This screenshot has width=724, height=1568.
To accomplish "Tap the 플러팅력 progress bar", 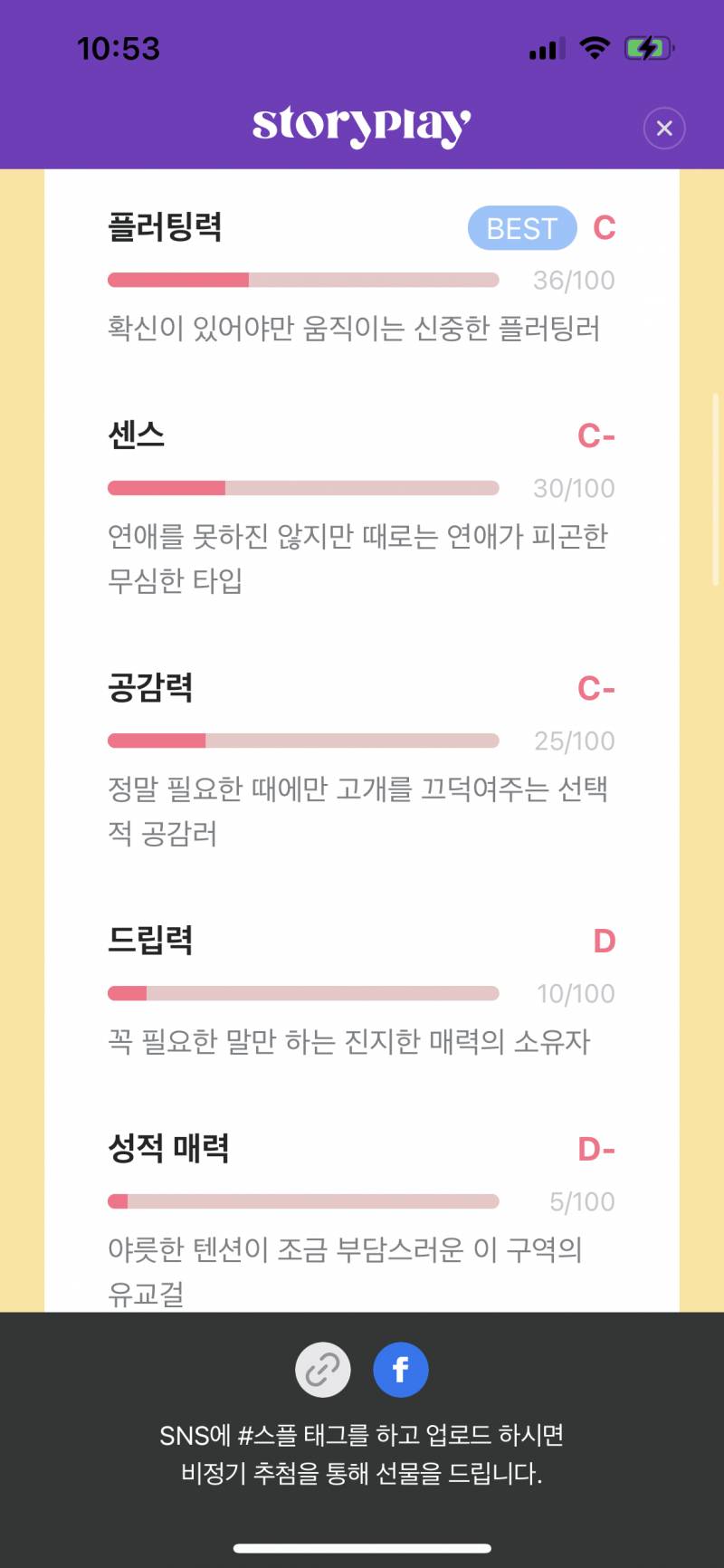I will [303, 280].
